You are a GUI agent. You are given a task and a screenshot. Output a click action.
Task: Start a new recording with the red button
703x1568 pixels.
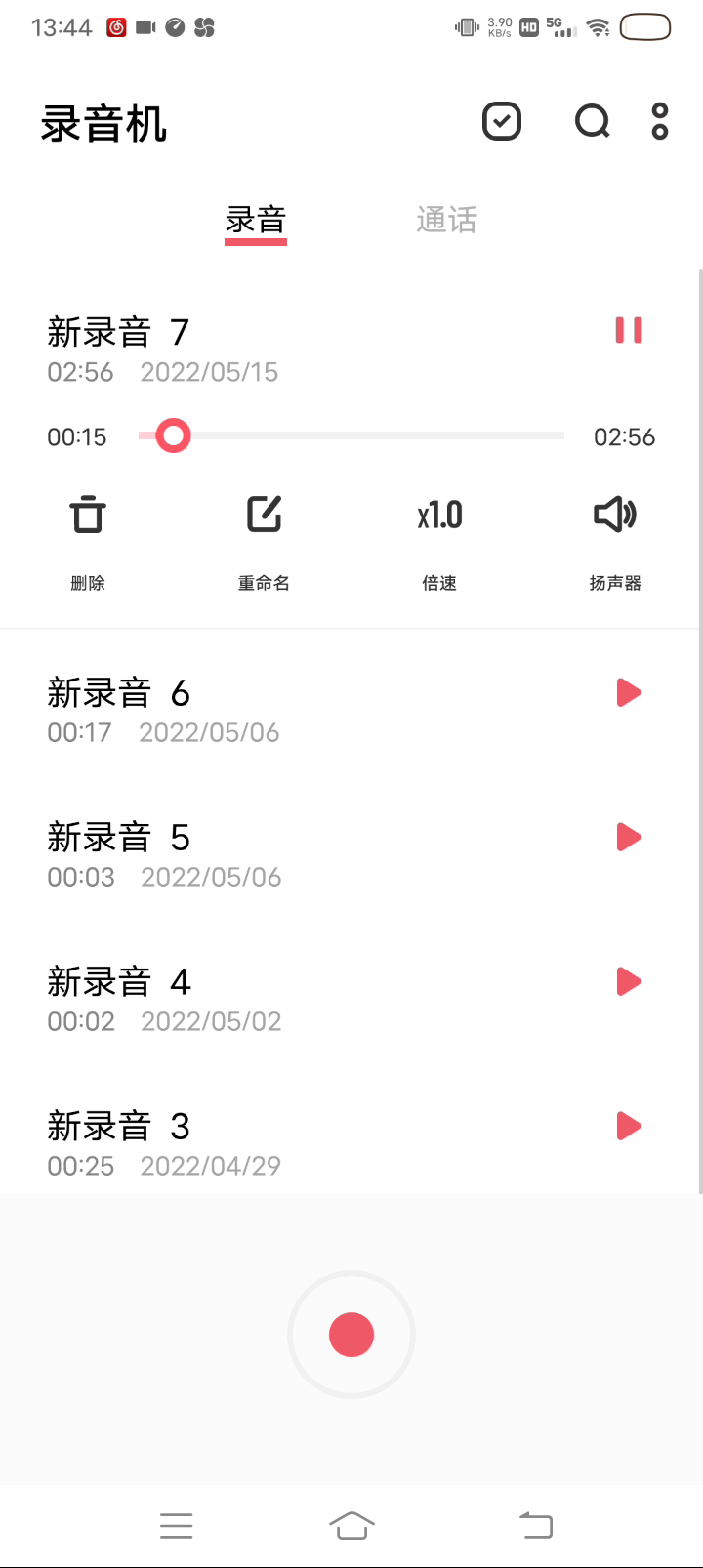pos(351,1335)
